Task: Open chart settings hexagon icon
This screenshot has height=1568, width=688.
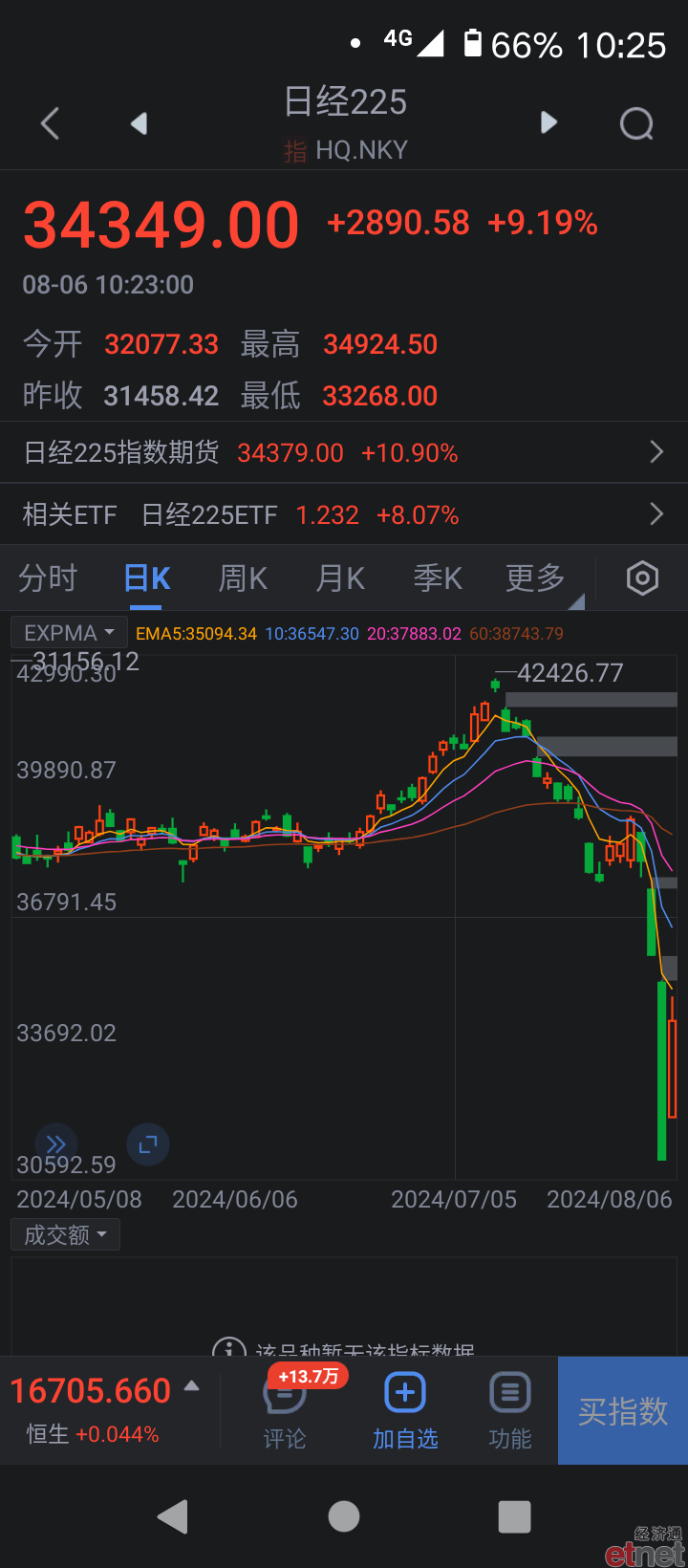Action: point(642,578)
